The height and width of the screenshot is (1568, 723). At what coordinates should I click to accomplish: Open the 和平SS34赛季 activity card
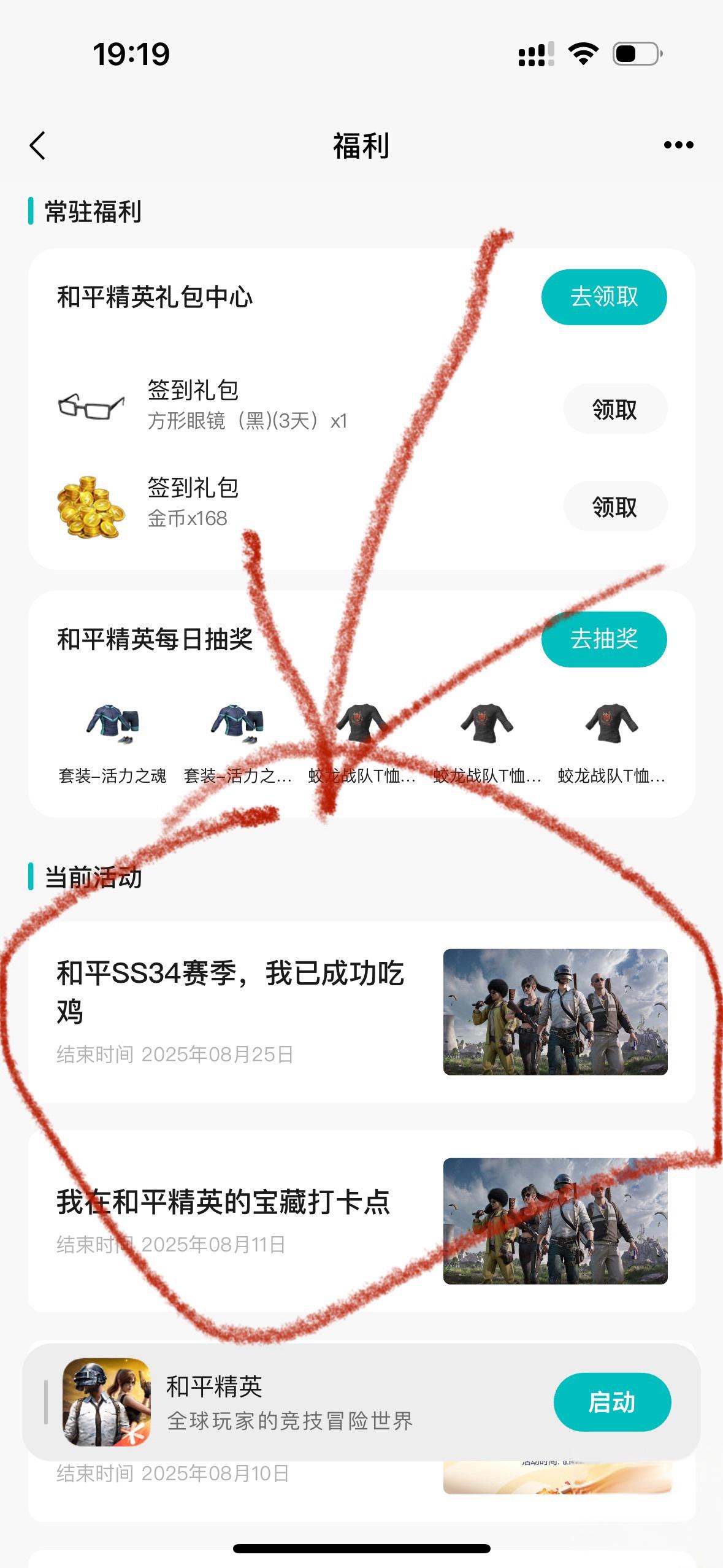point(361,1012)
